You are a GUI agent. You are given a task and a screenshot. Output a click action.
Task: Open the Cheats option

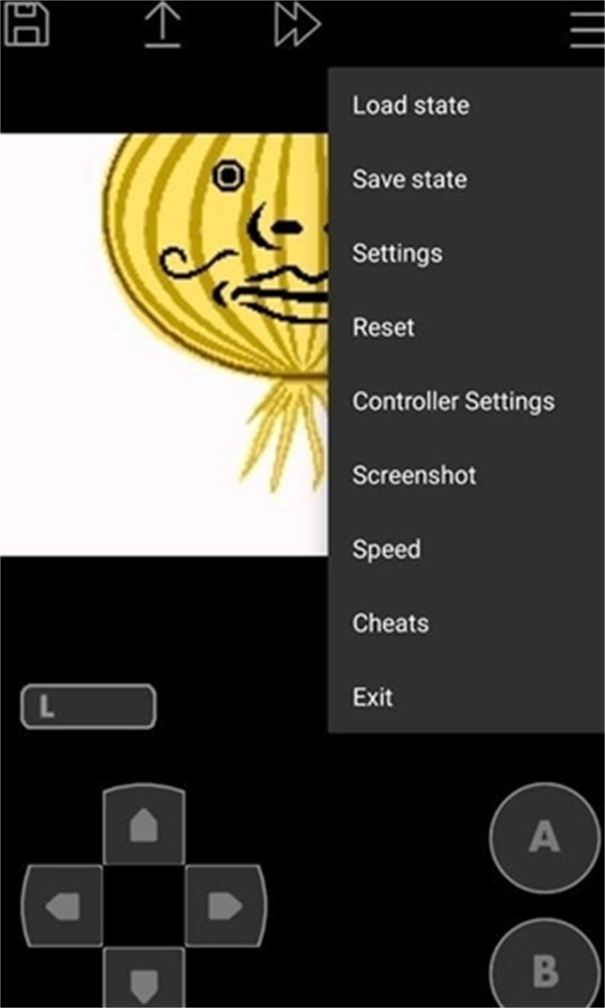click(390, 624)
